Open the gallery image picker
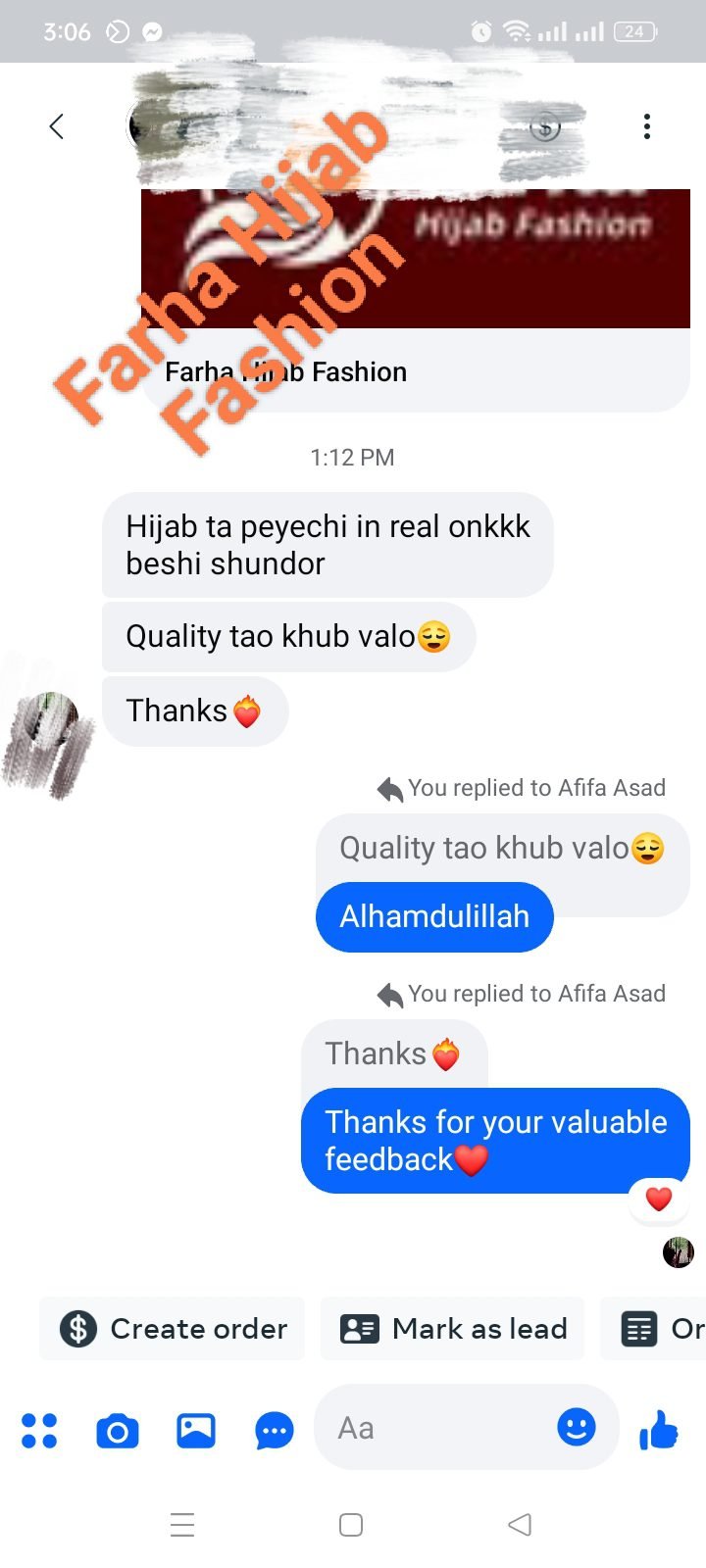This screenshot has height=1568, width=706. (195, 1431)
